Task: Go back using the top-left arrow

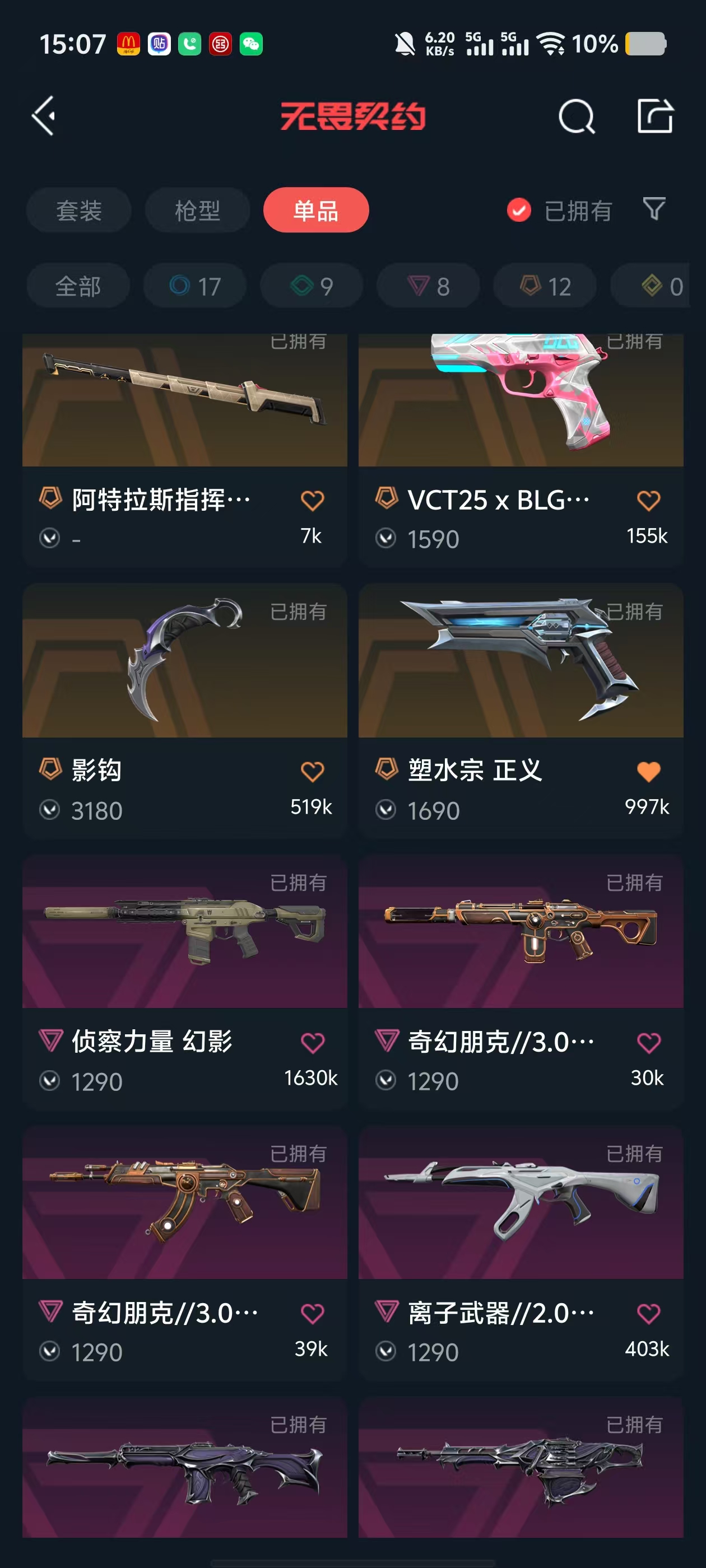Action: [44, 115]
